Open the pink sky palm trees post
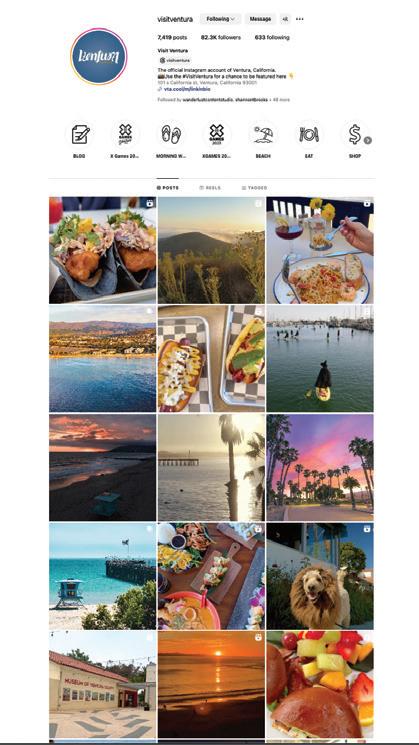This screenshot has height=745, width=419. (320, 468)
